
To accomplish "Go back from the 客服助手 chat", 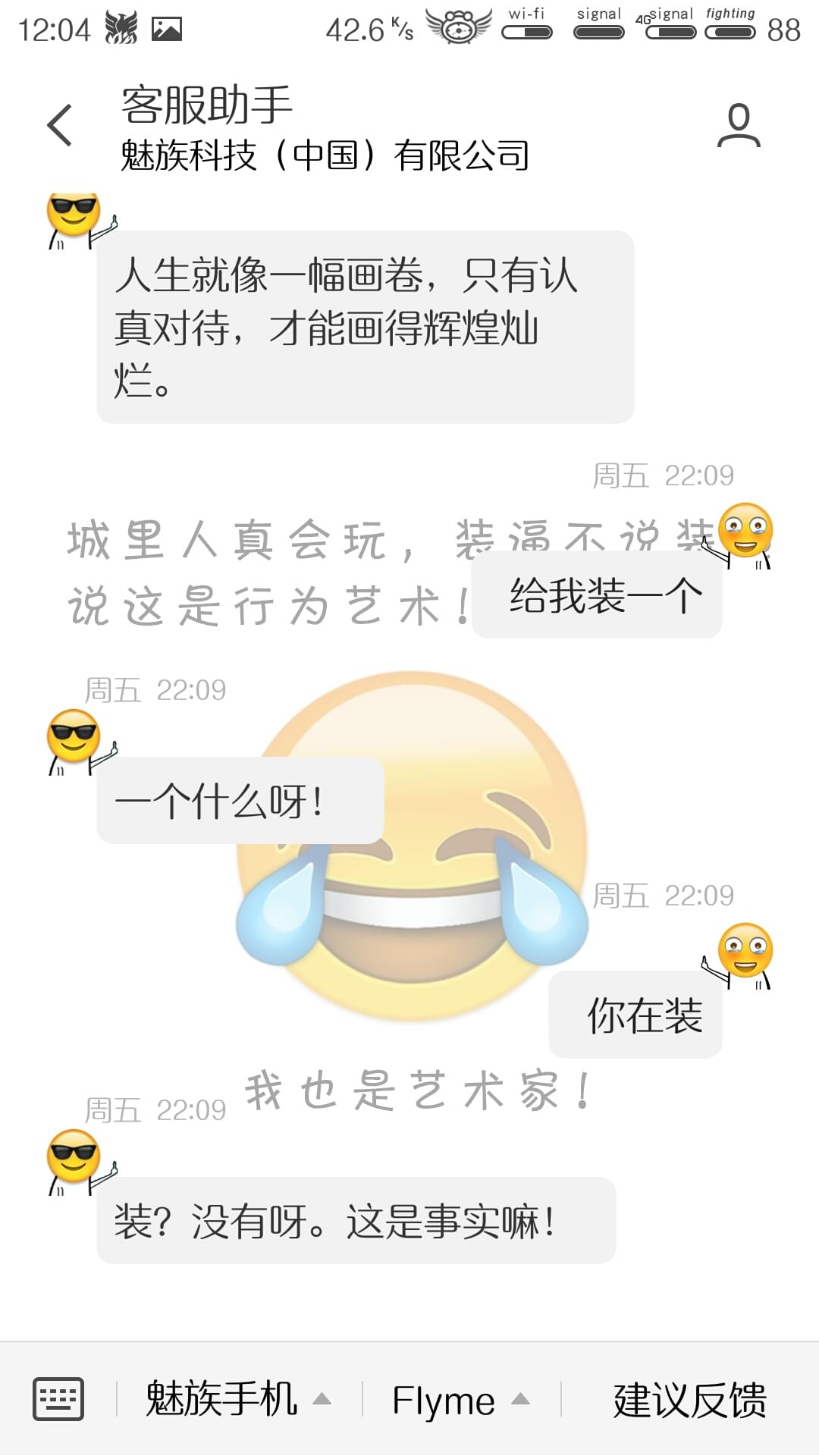I will (x=59, y=125).
